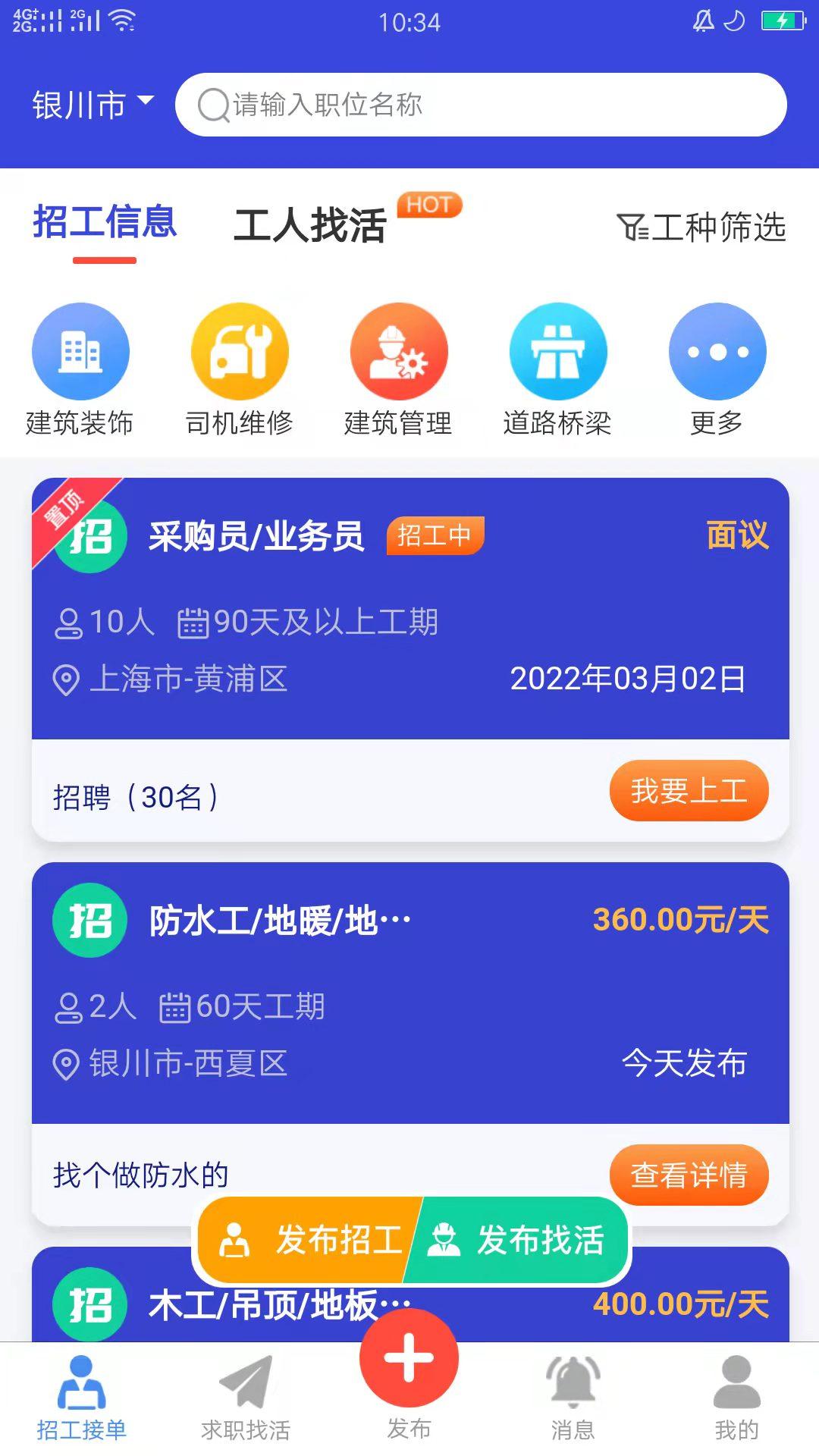Screen dimensions: 819x1456
Task: Tap the job title search box
Action: click(481, 105)
